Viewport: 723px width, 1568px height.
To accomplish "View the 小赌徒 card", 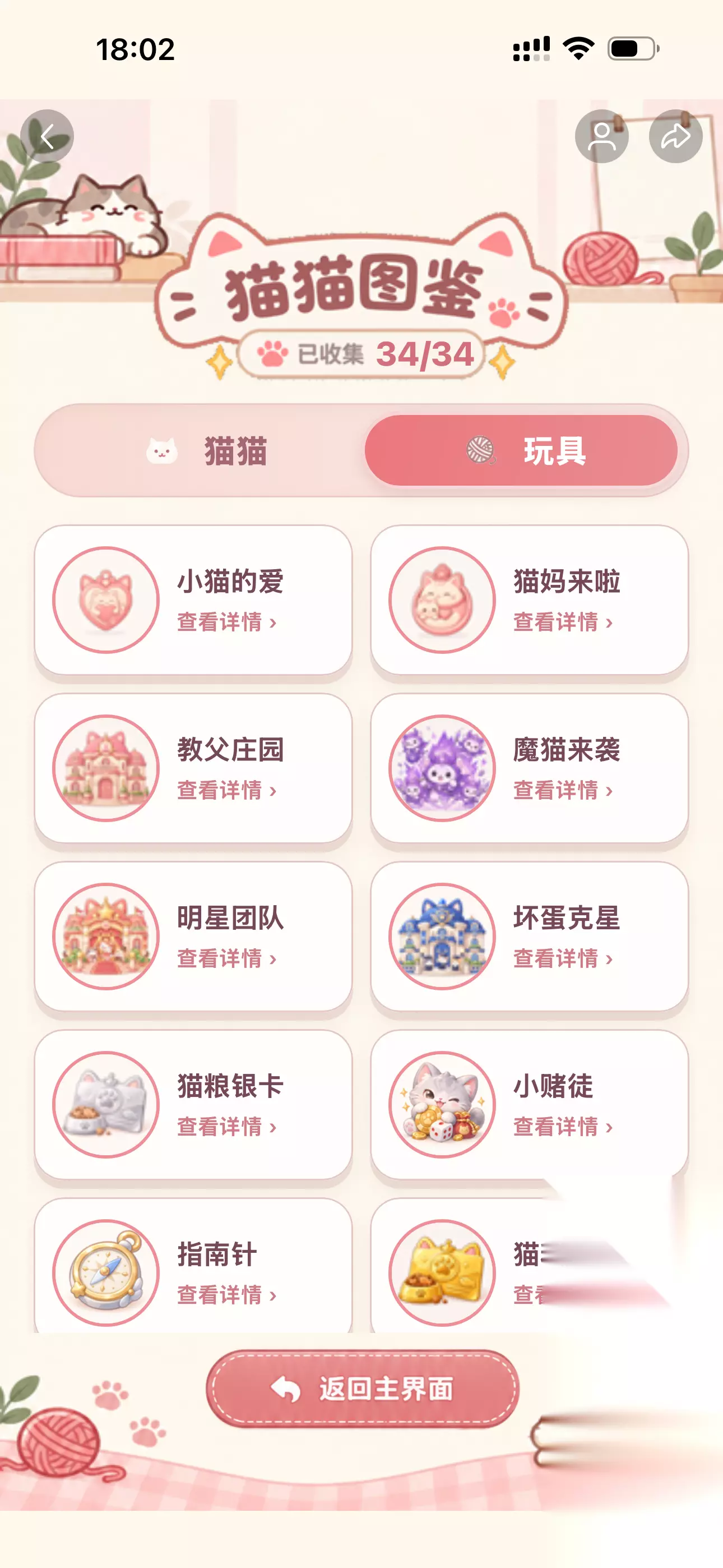I will pyautogui.click(x=530, y=1104).
